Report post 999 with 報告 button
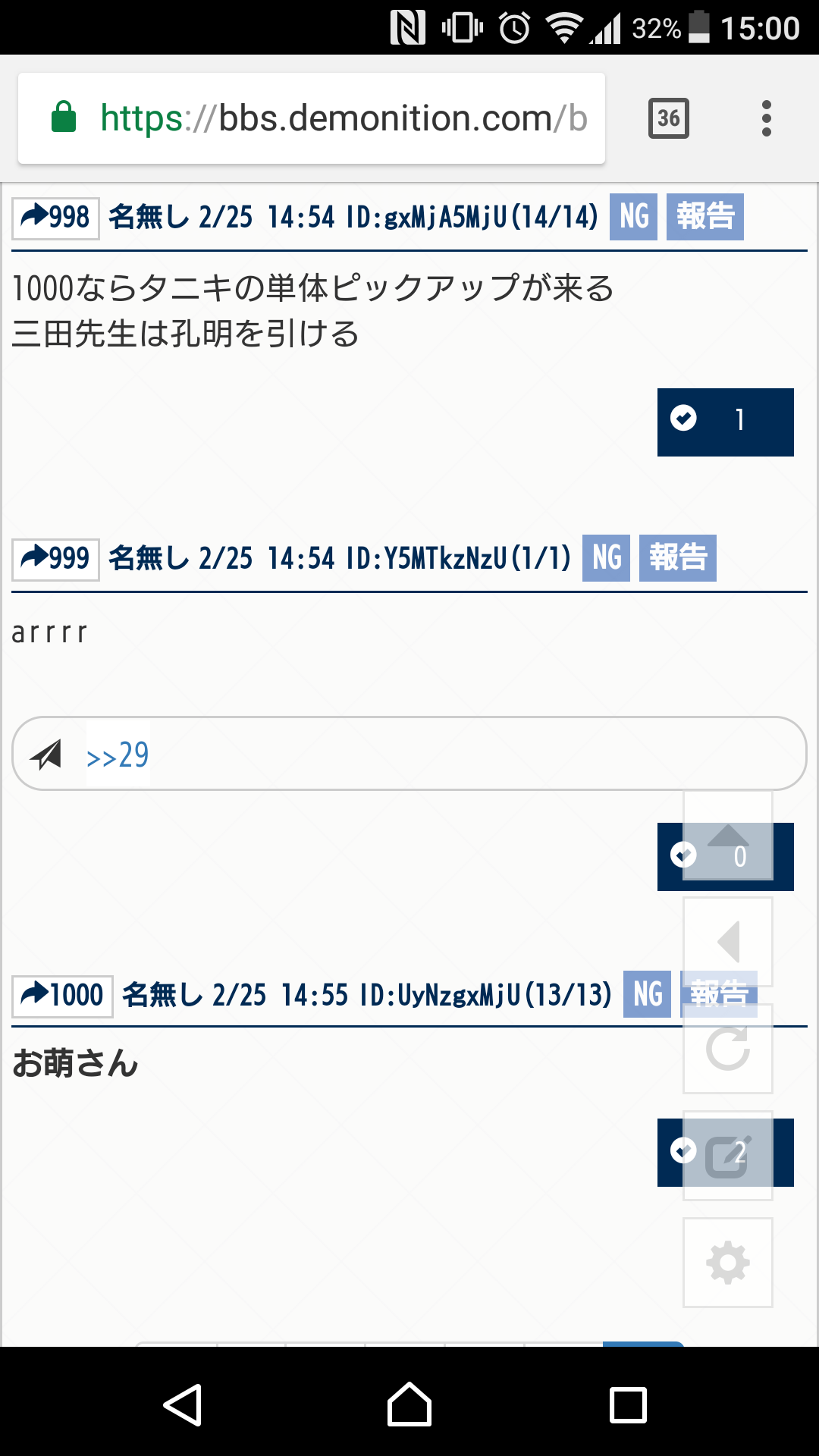This screenshot has width=819, height=1456. click(x=677, y=558)
